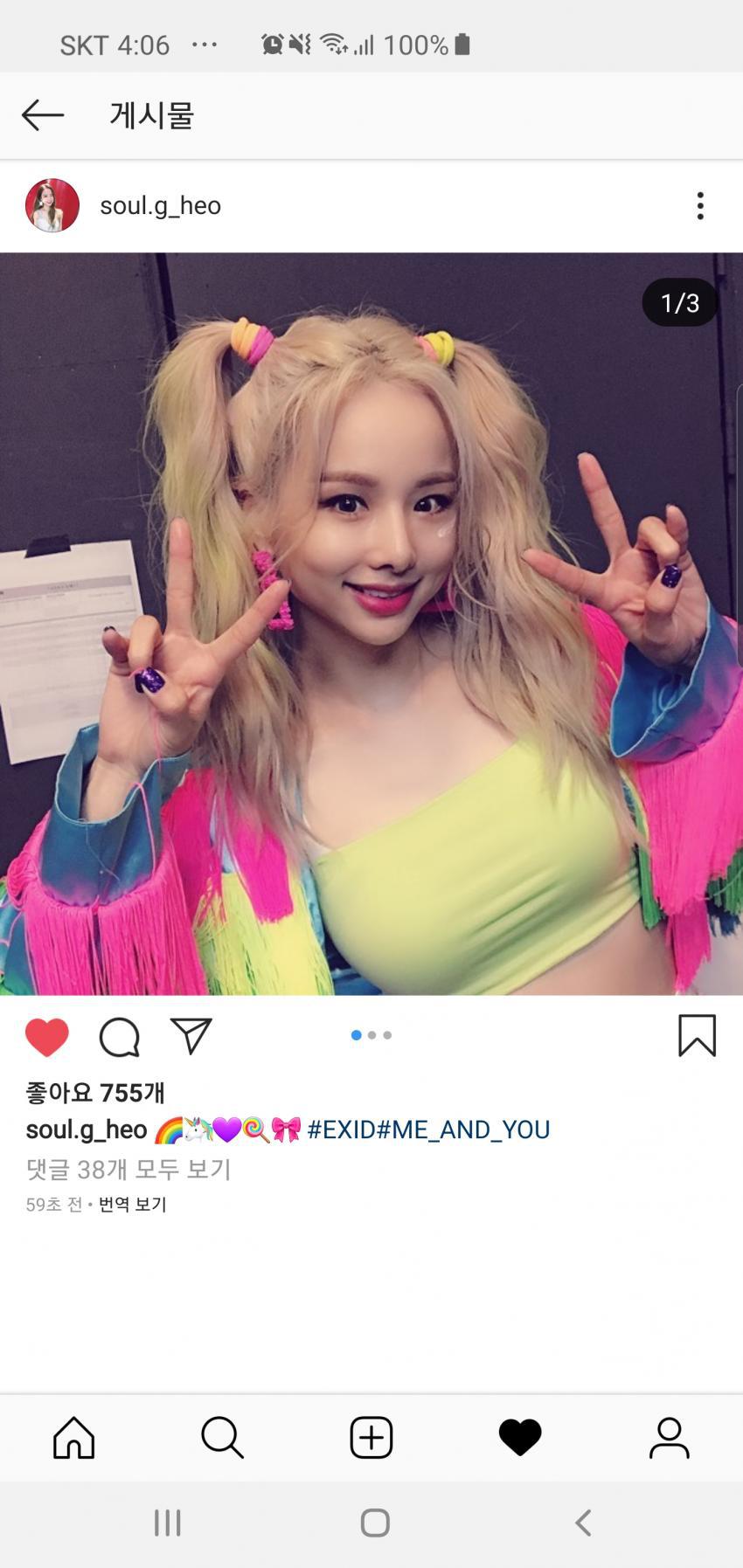The height and width of the screenshot is (1568, 743).
Task: Go back from the 게시물 screen
Action: point(43,114)
